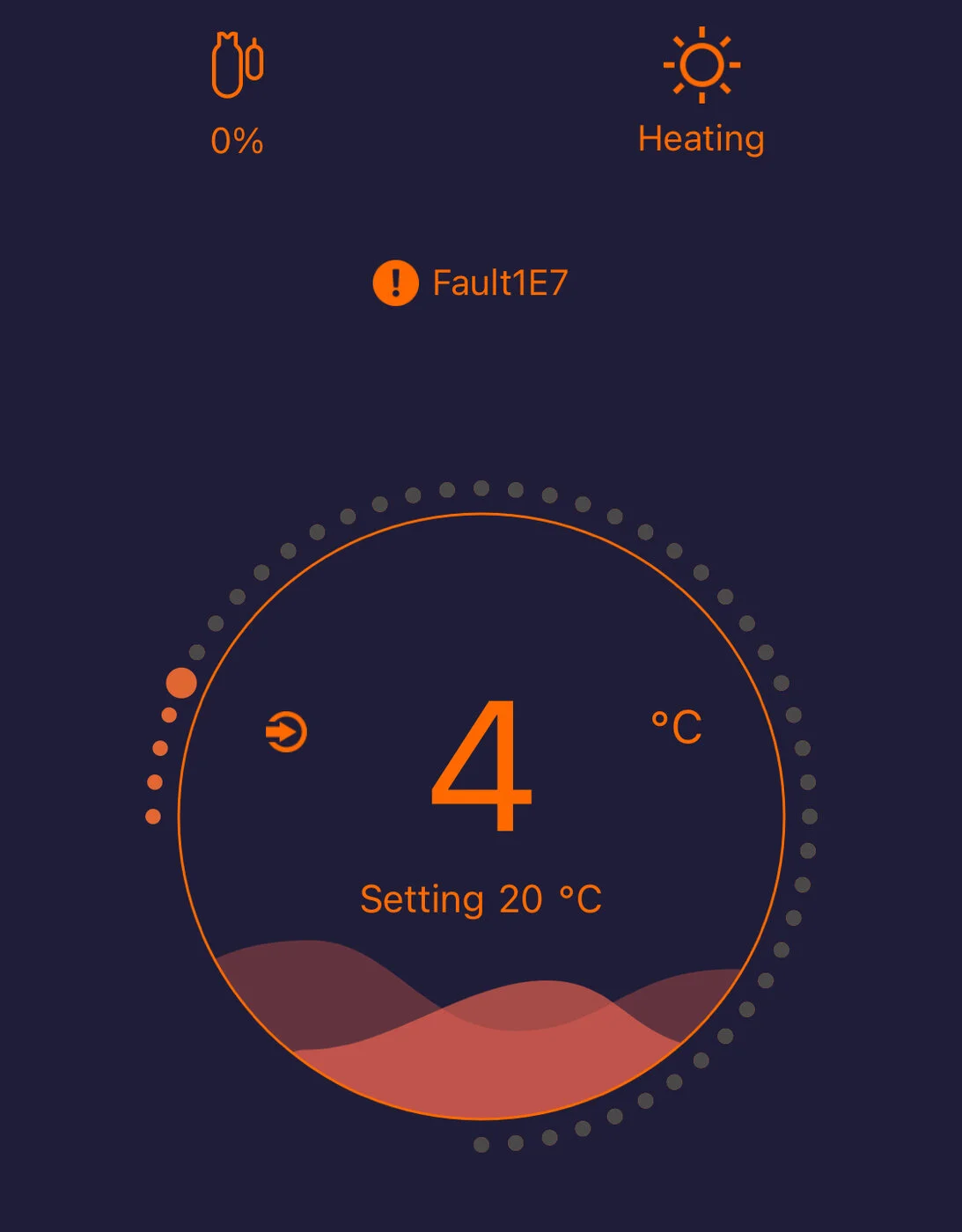Tap the °C unit label

click(x=676, y=727)
